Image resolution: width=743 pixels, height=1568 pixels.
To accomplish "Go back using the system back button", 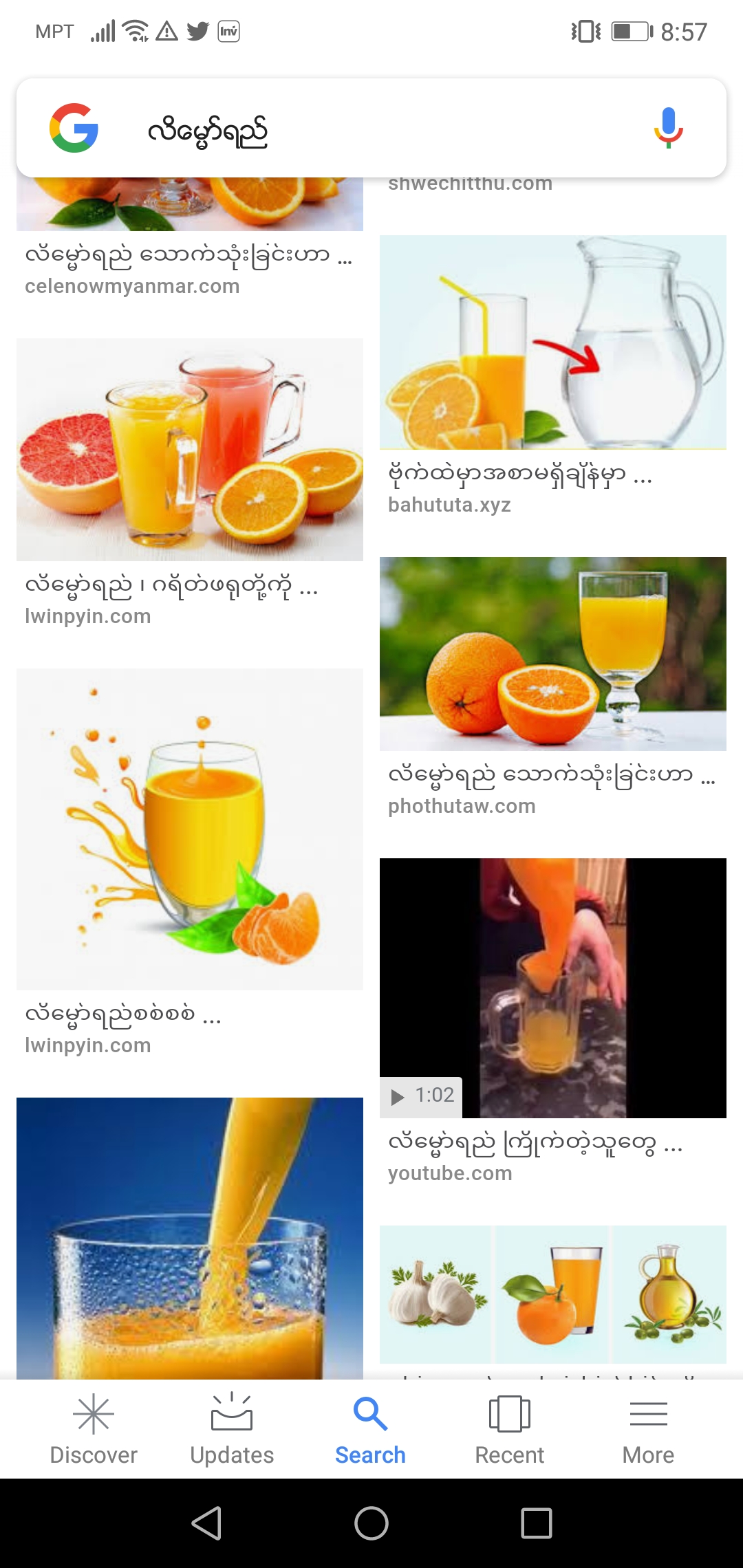I will 206,1523.
